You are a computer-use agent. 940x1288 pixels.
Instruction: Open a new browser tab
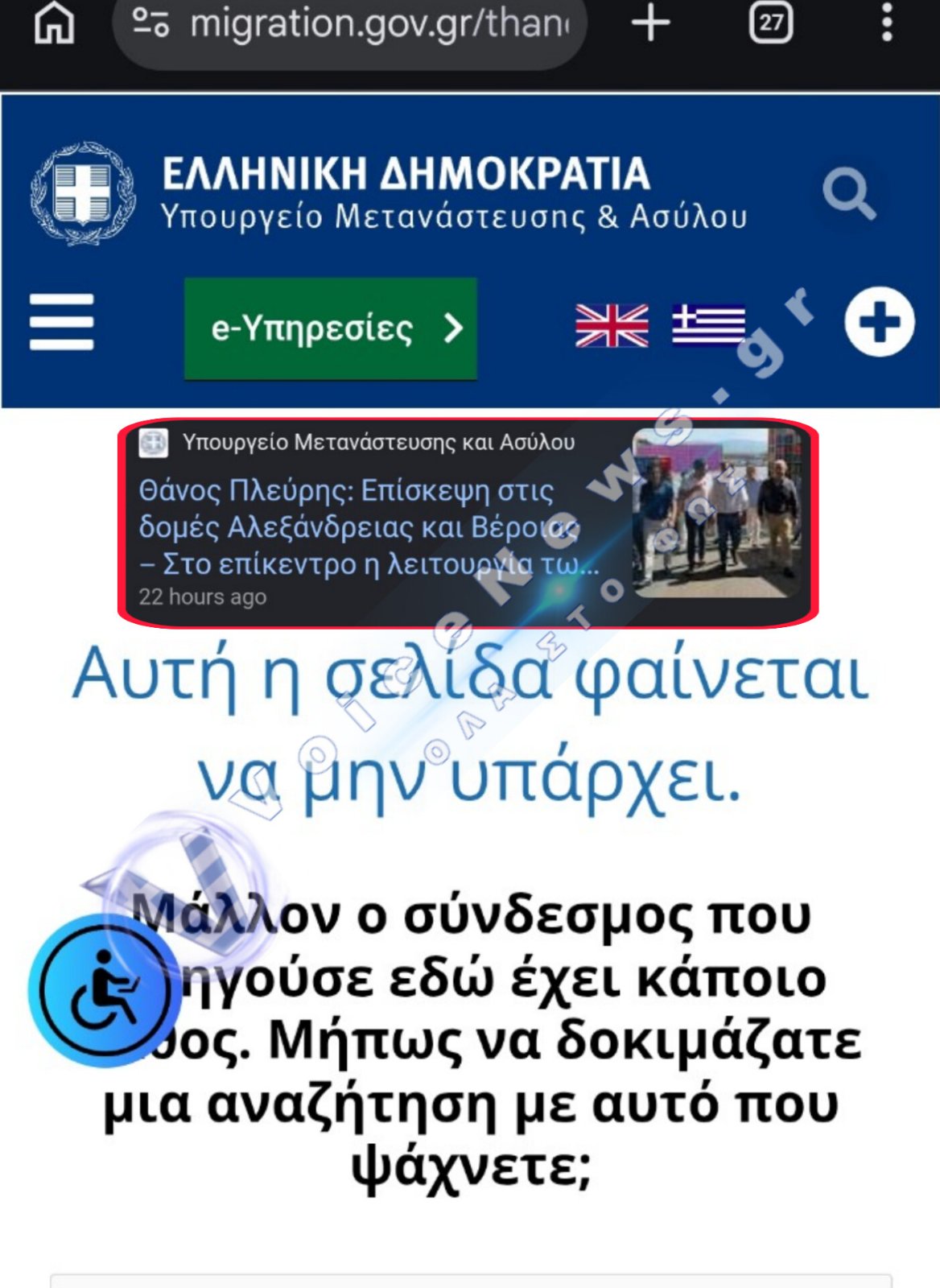coord(650,23)
